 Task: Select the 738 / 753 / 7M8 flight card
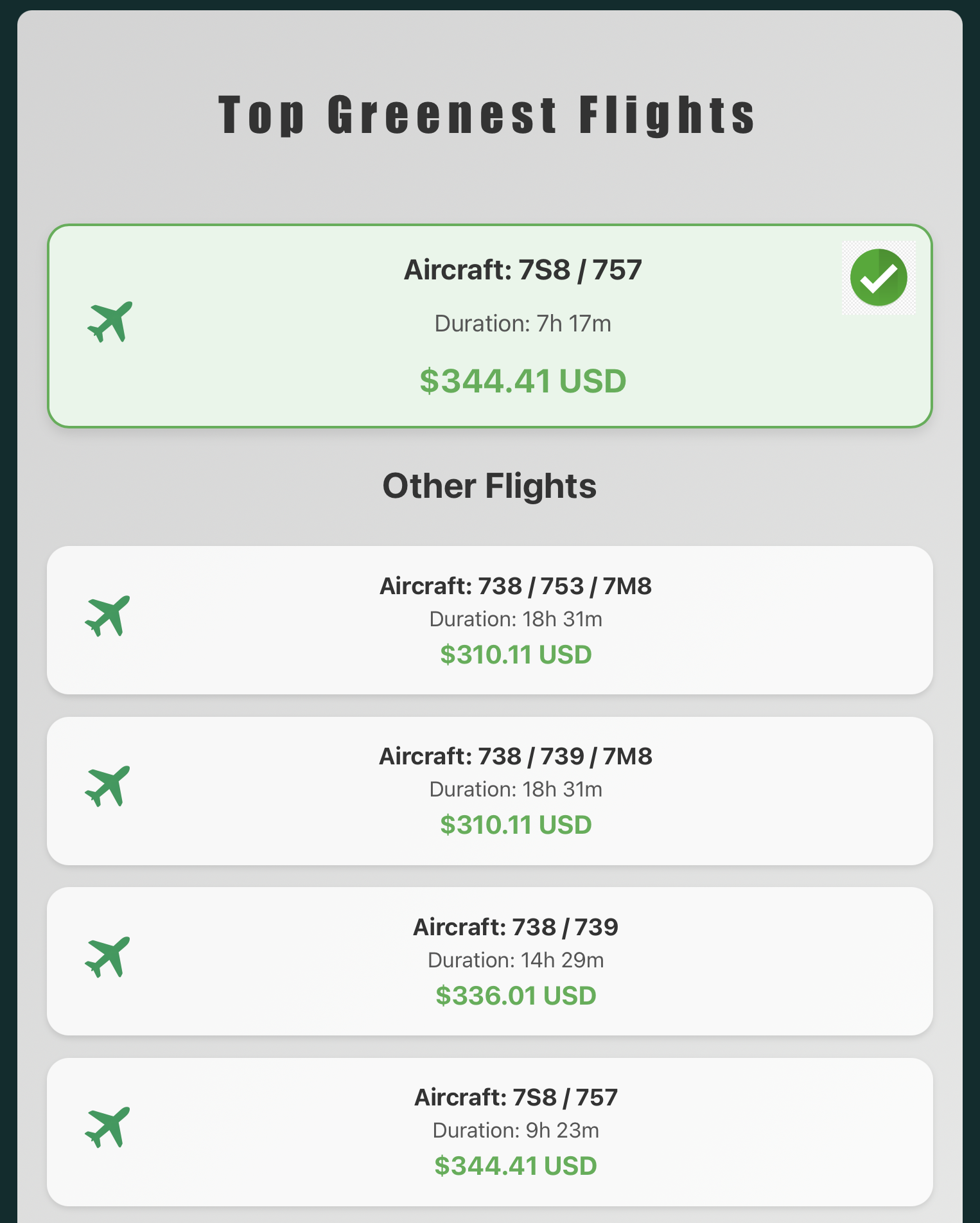click(x=489, y=620)
